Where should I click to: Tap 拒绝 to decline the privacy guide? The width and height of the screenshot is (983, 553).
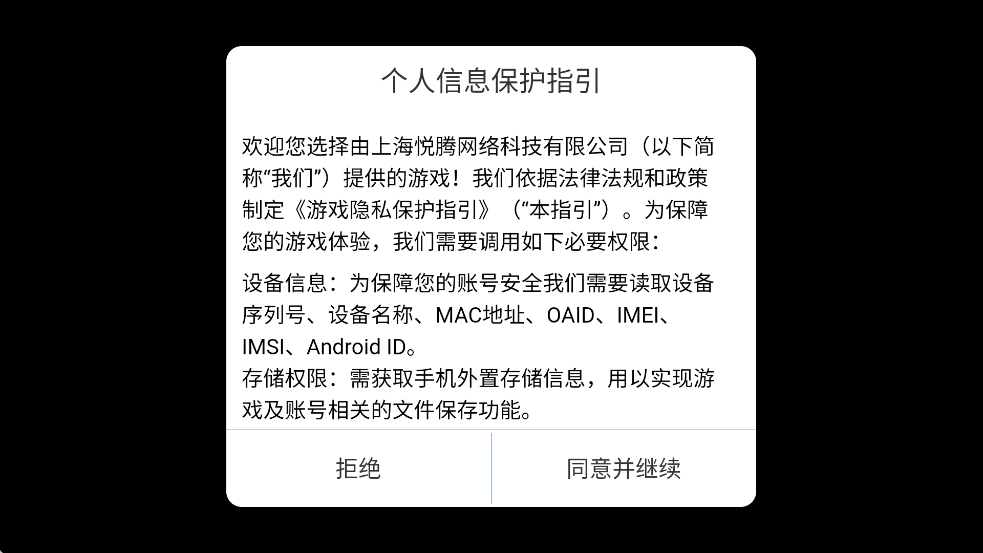coord(358,468)
